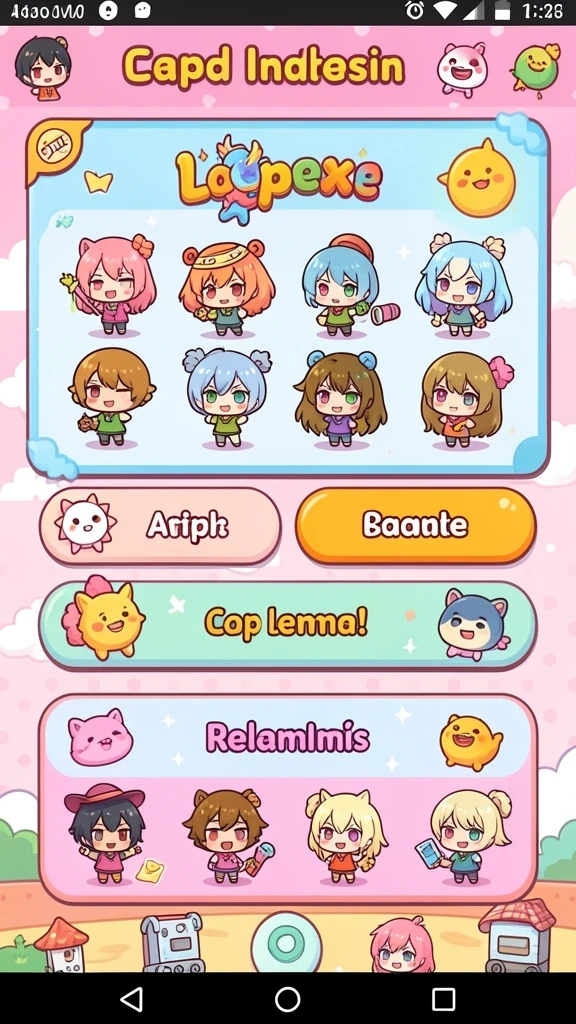
Task: Open the Cop lenma! banner
Action: [x=287, y=624]
